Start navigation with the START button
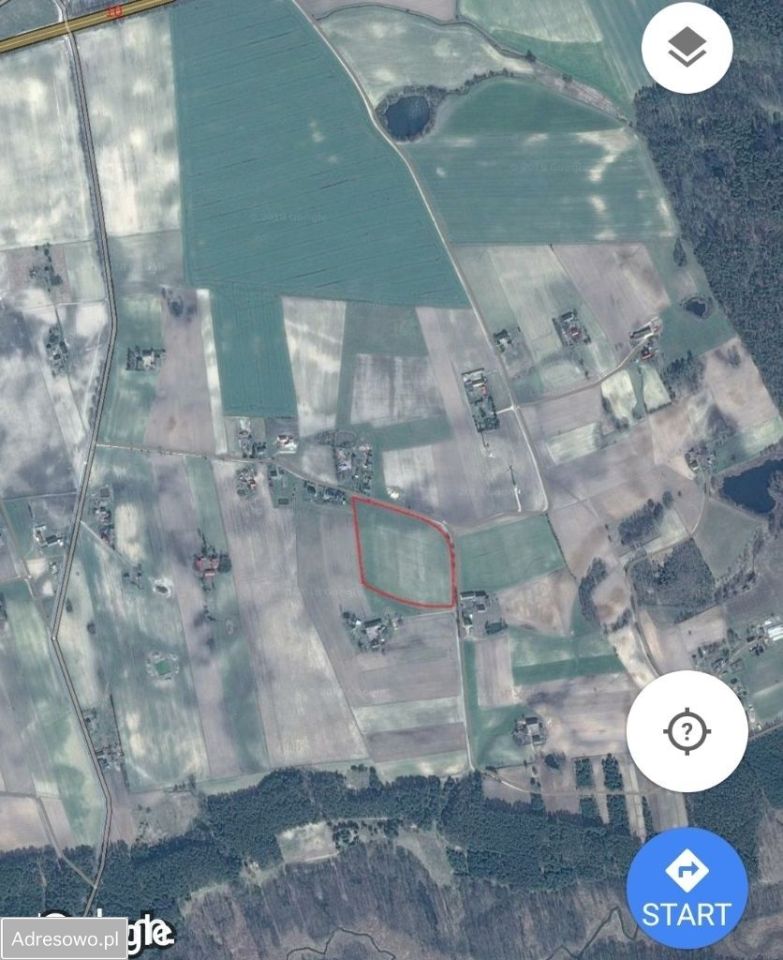This screenshot has width=783, height=960. point(686,888)
